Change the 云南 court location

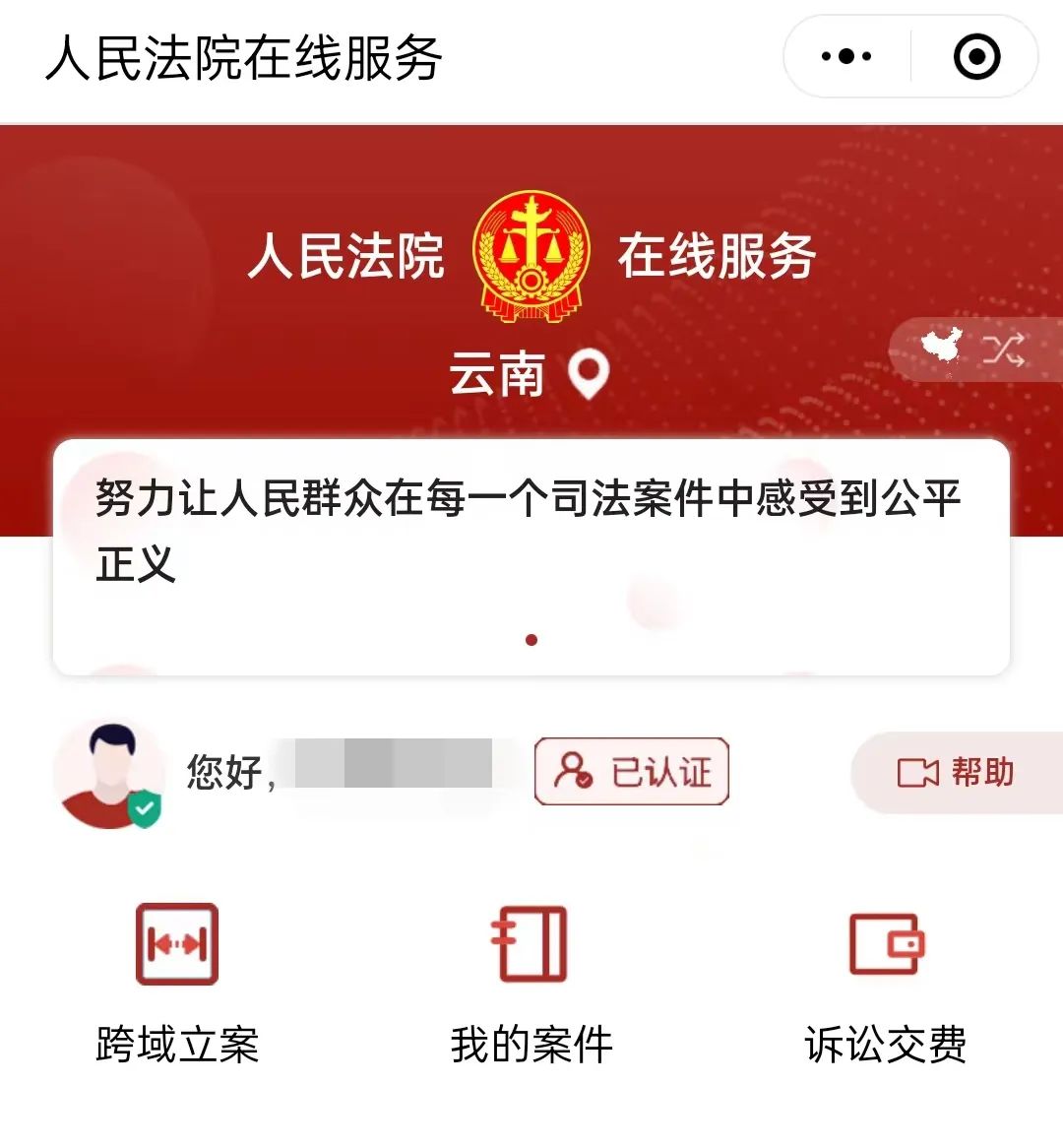click(x=530, y=375)
